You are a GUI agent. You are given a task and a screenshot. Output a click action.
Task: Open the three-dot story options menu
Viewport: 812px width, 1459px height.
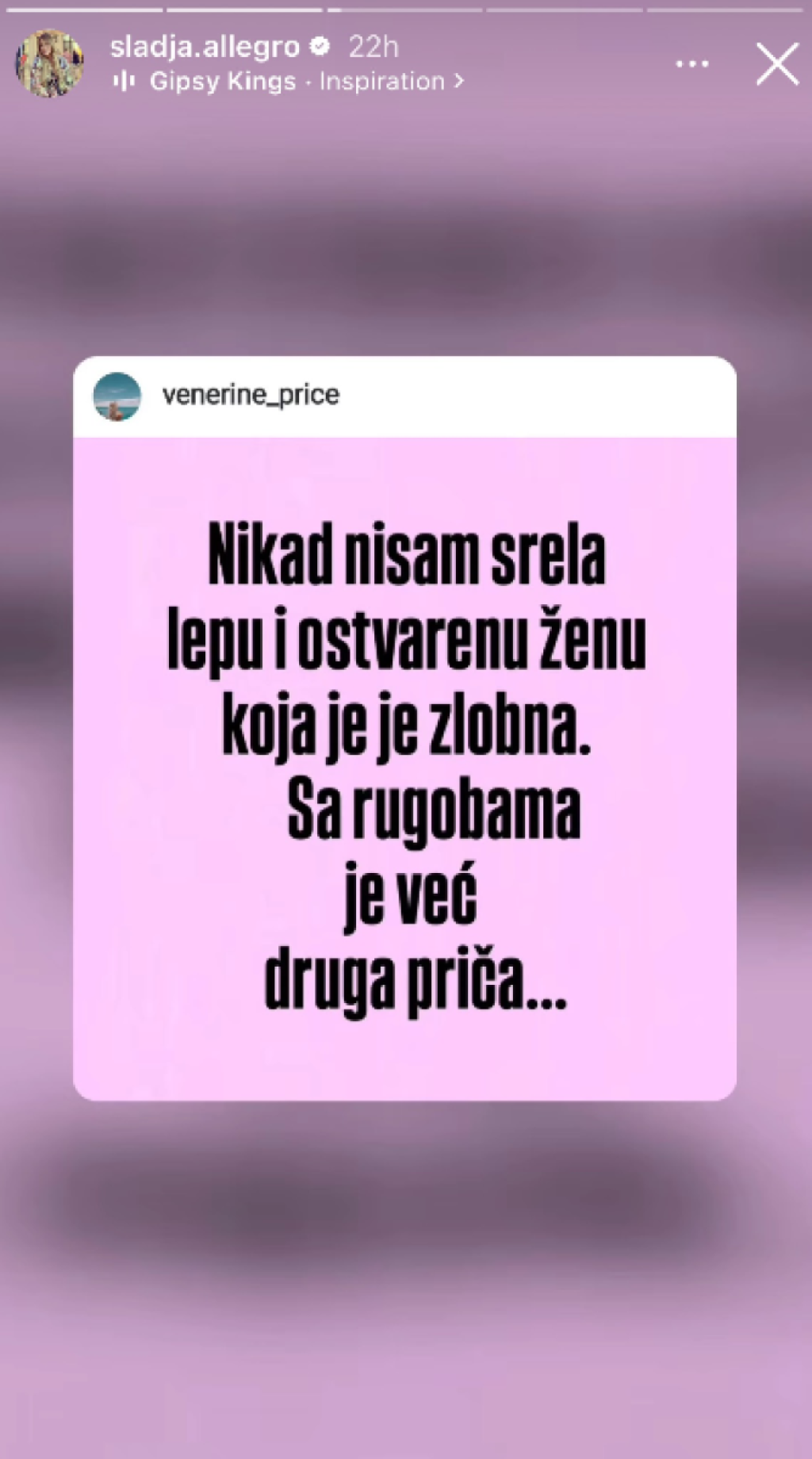tap(691, 64)
